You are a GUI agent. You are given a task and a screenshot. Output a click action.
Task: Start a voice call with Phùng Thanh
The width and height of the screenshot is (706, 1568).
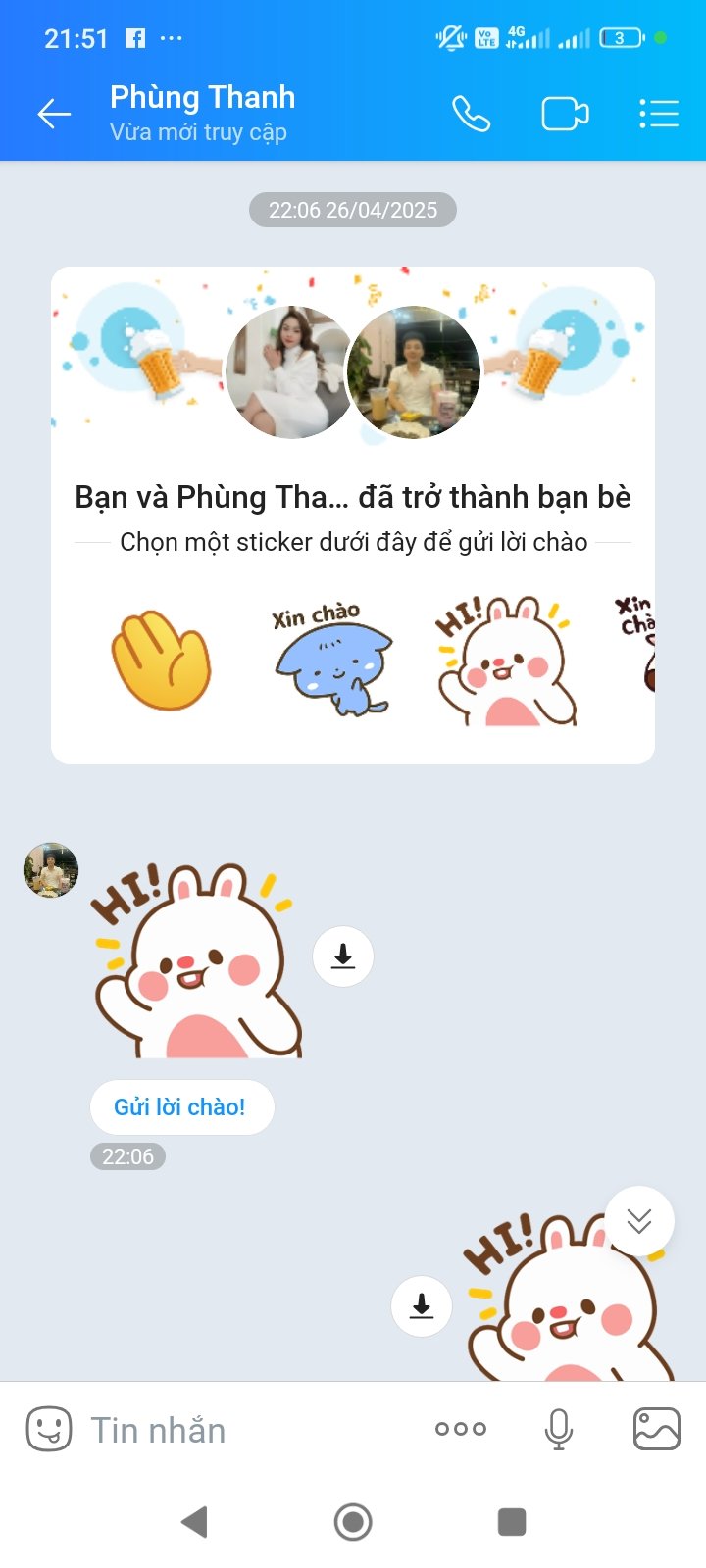[x=471, y=114]
